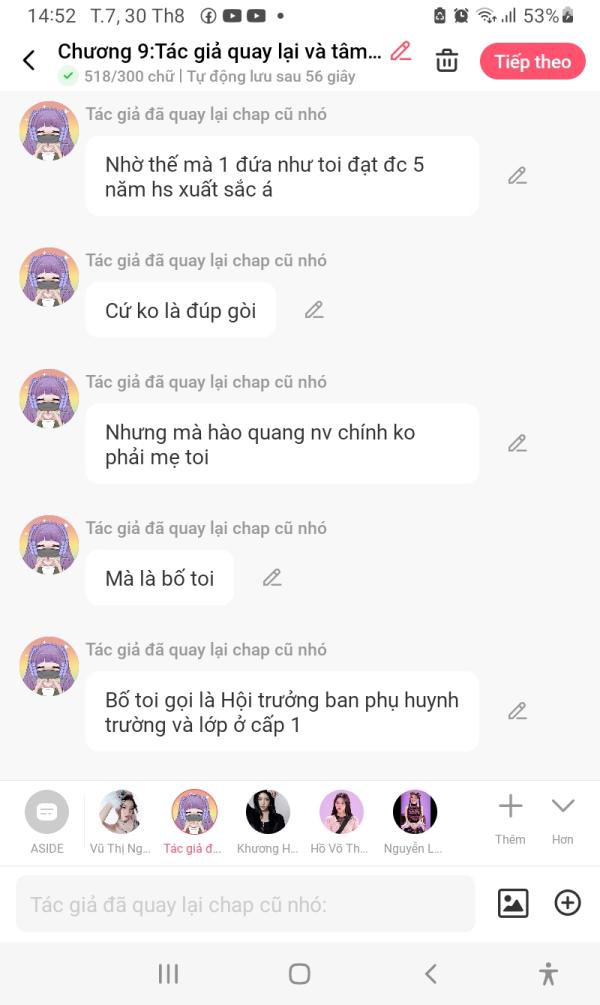
Task: Edit the message about "Hội trưởng ban phụ huynh"
Action: [x=517, y=711]
